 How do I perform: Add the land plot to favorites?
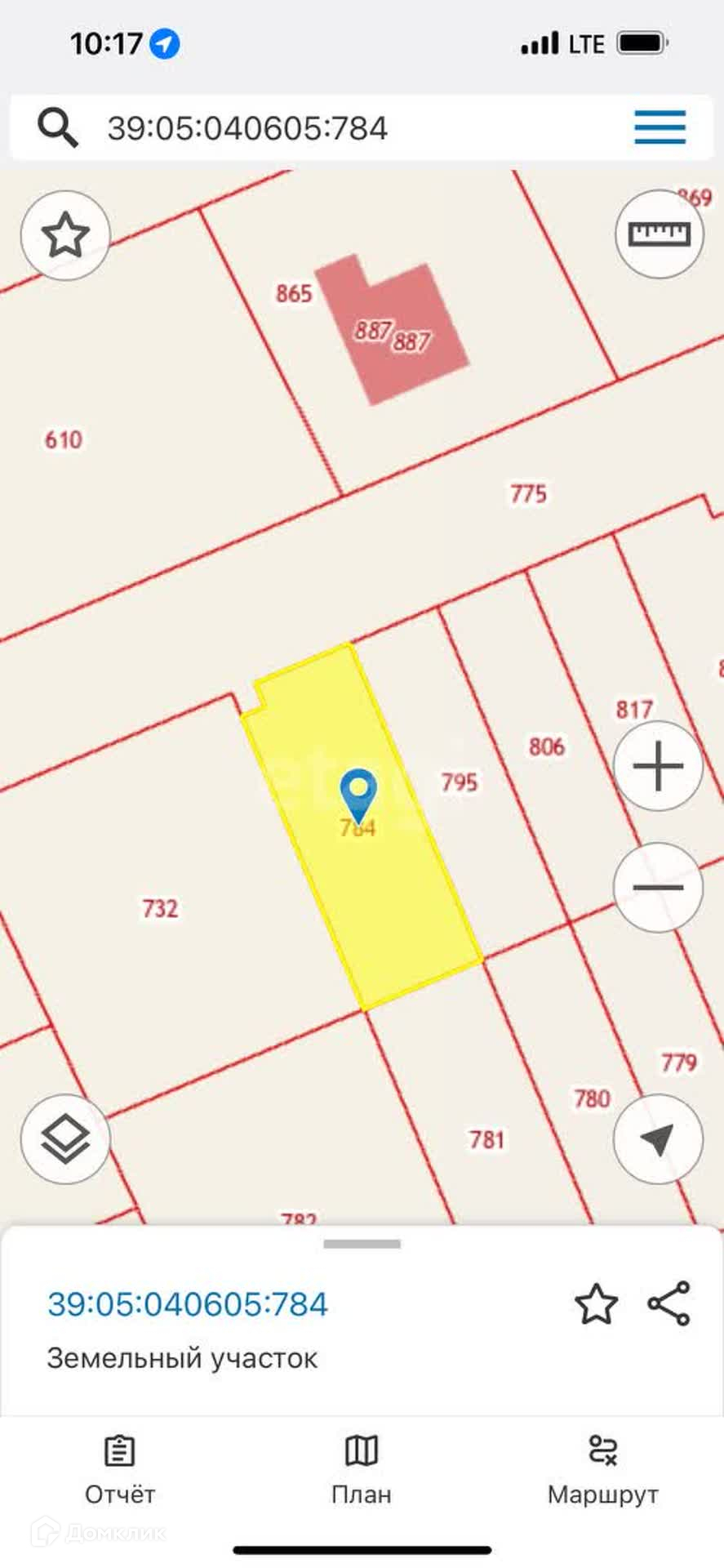596,1304
